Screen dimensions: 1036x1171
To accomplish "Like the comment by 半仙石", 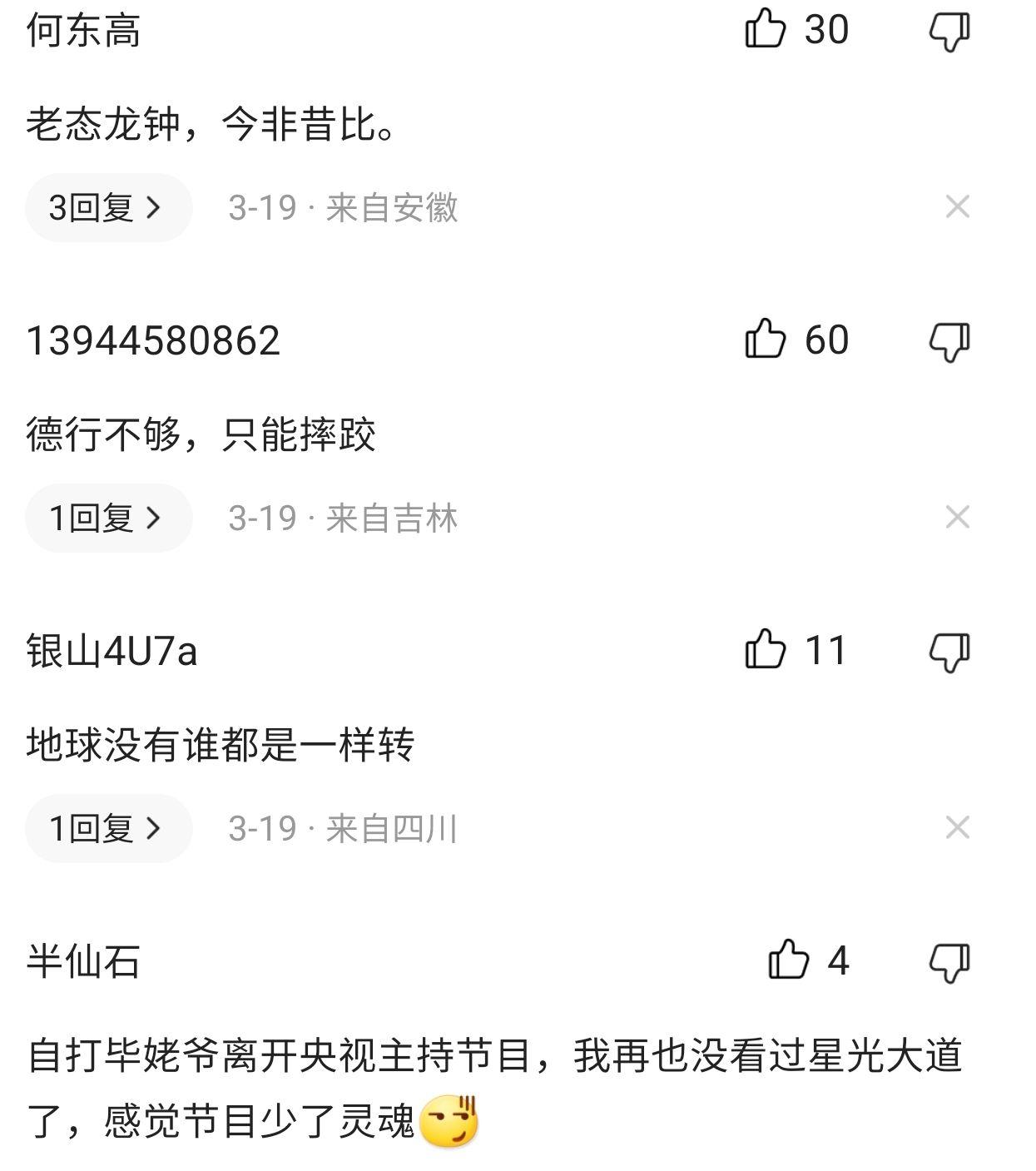I will click(x=789, y=961).
